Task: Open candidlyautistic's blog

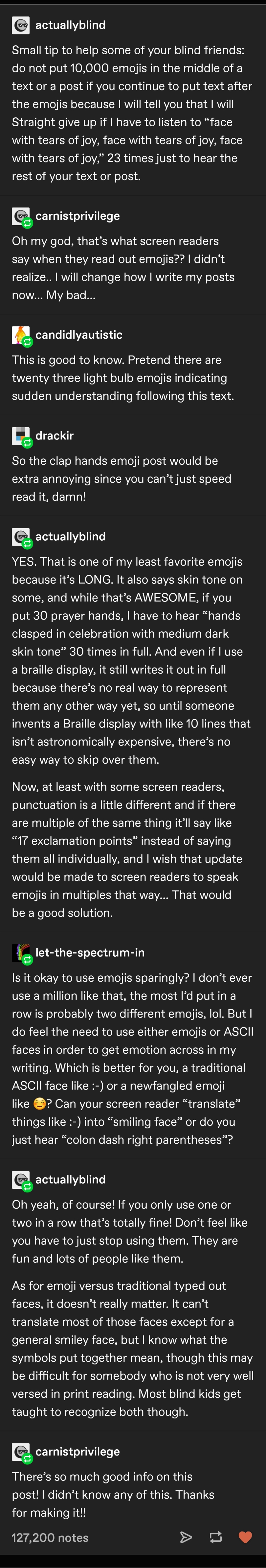Action: (x=78, y=335)
